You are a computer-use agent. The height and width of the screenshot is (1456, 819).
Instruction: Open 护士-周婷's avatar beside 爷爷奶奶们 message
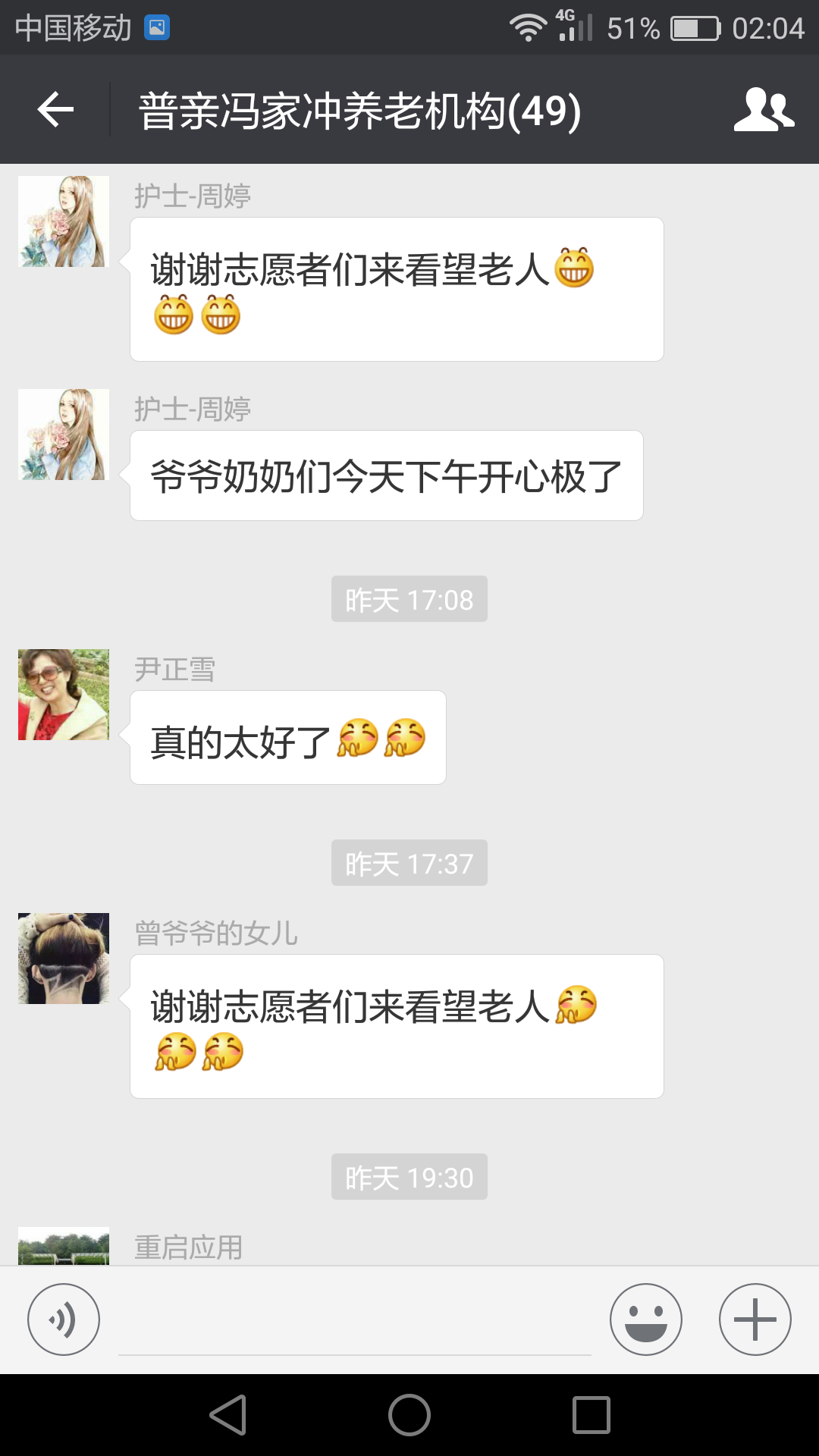[64, 435]
